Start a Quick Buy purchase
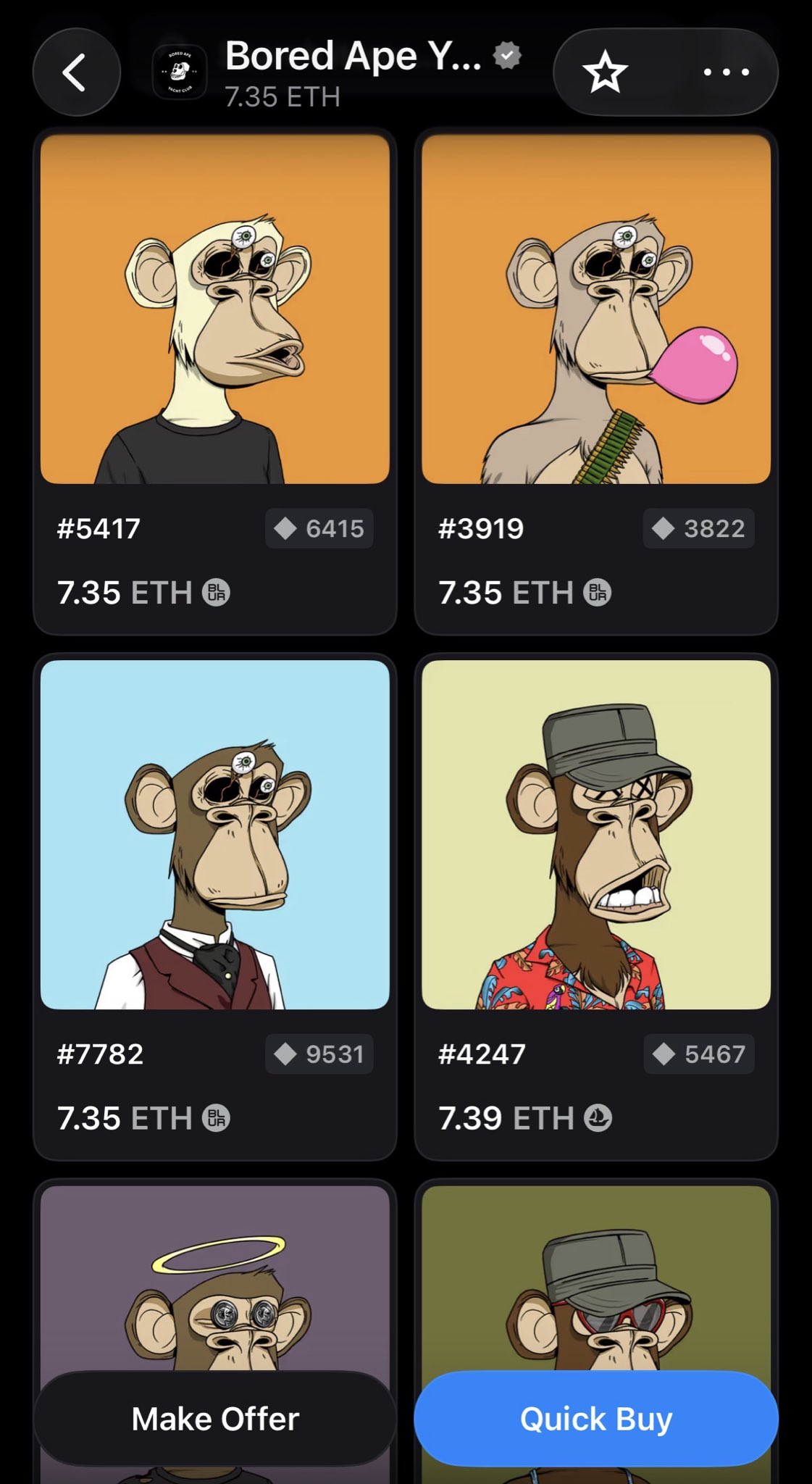 pyautogui.click(x=595, y=1419)
